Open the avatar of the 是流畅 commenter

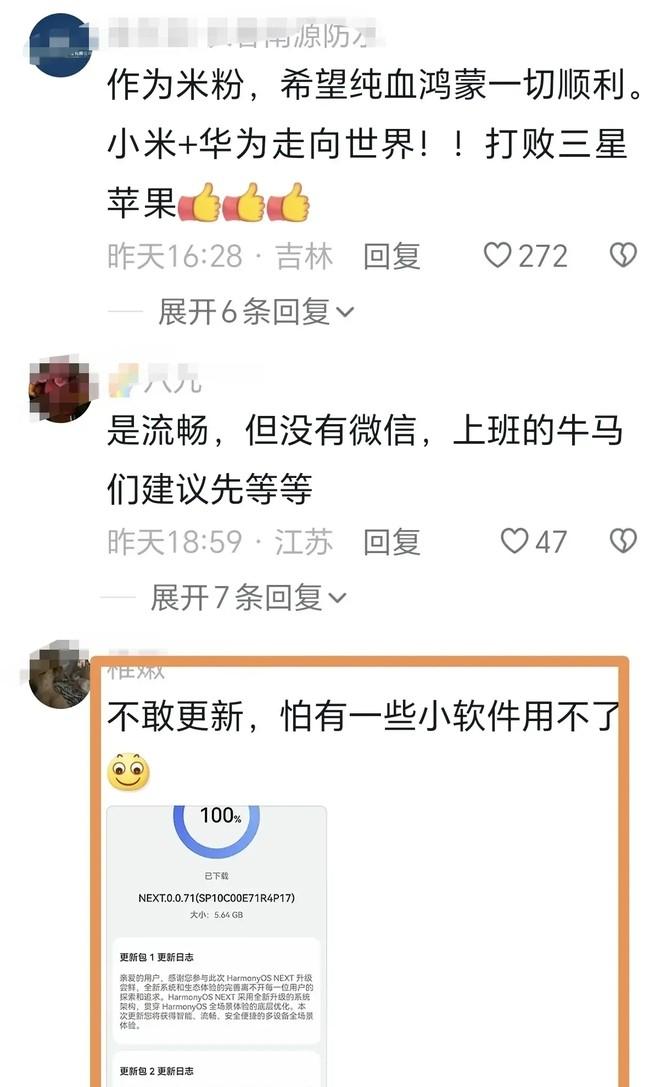tap(60, 388)
